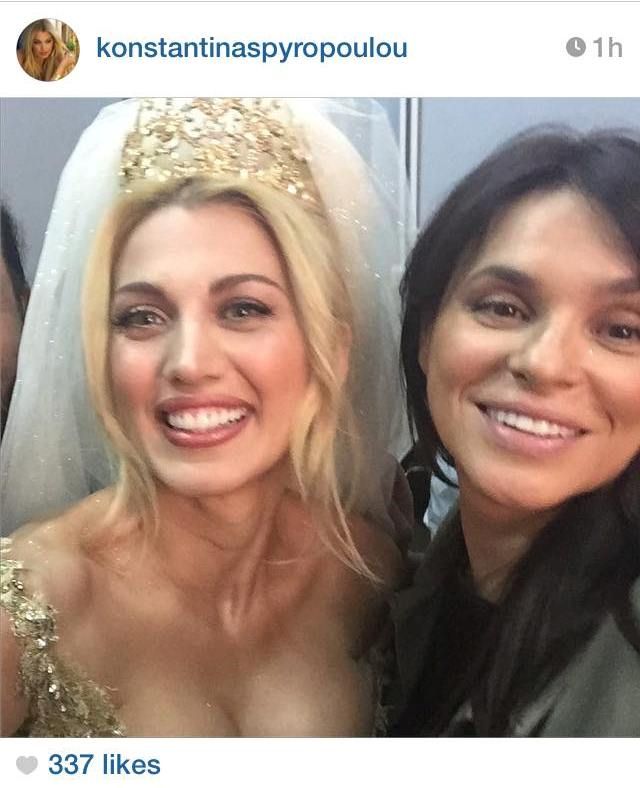View the list of 337 likes
640x788 pixels.
coord(103,765)
